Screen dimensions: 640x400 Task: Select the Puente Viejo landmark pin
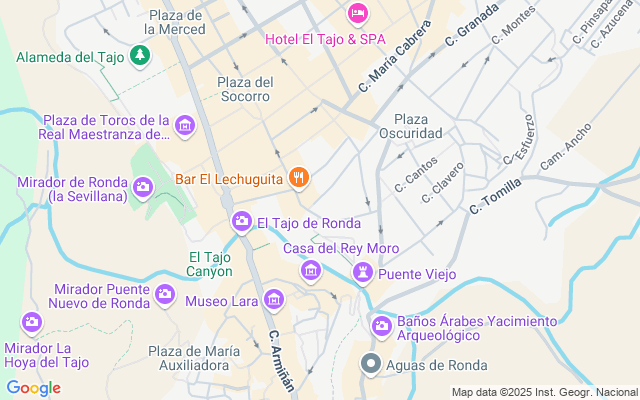(361, 273)
